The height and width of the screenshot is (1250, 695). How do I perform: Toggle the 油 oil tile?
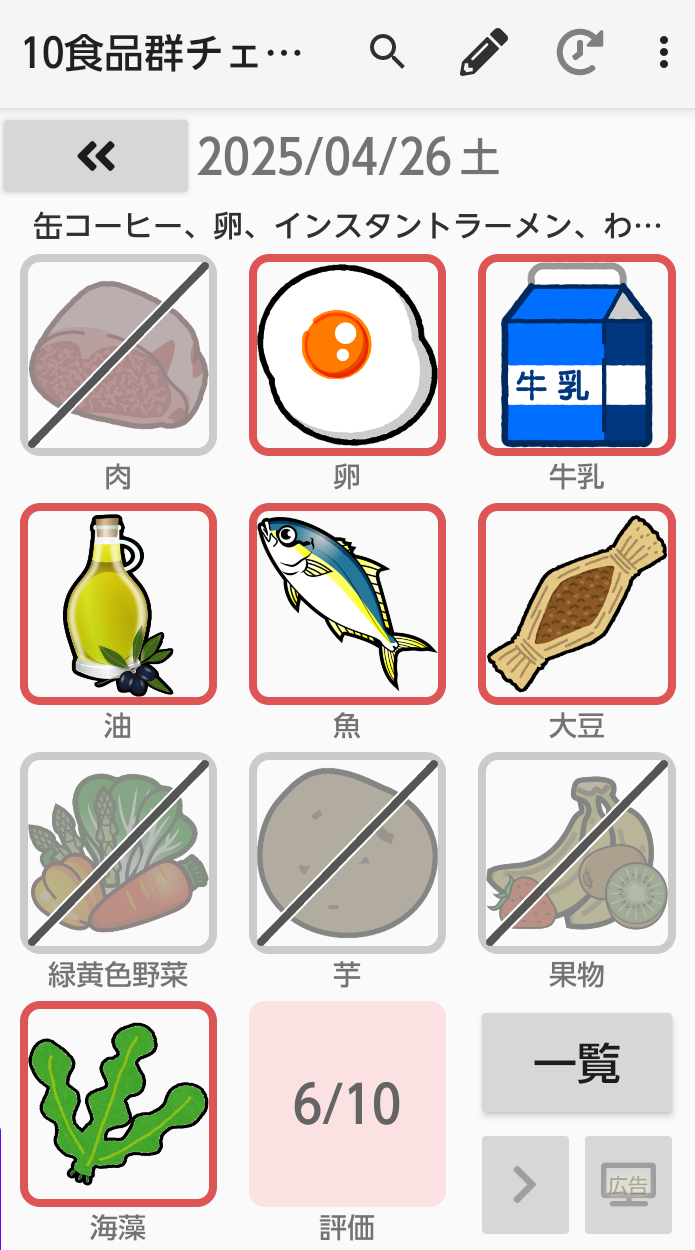pos(118,603)
